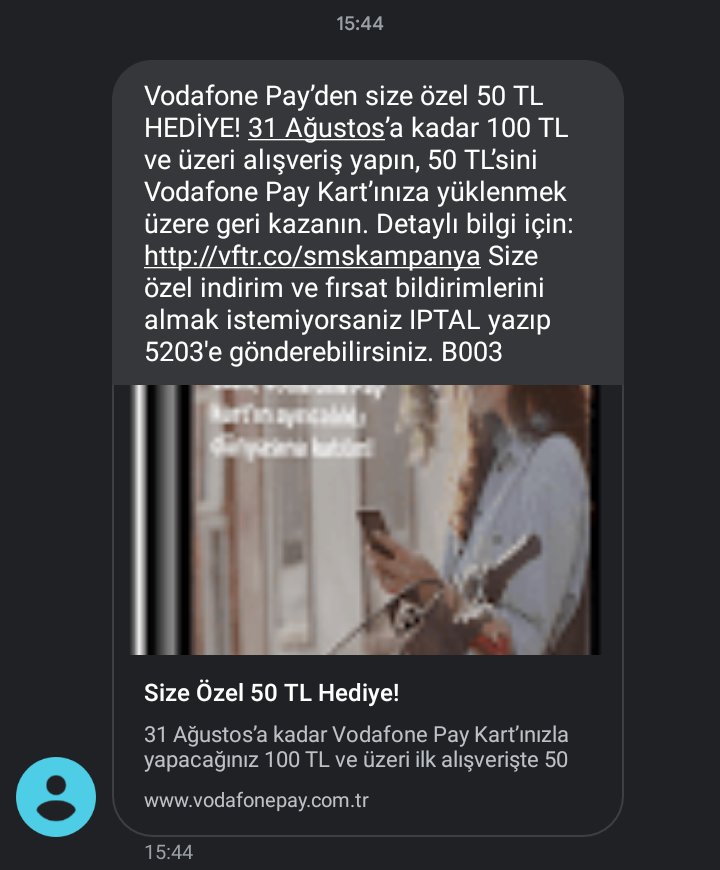Open the Size Özel 50 TL Hediye preview card
Screen dimensions: 720x870
coord(367,692)
